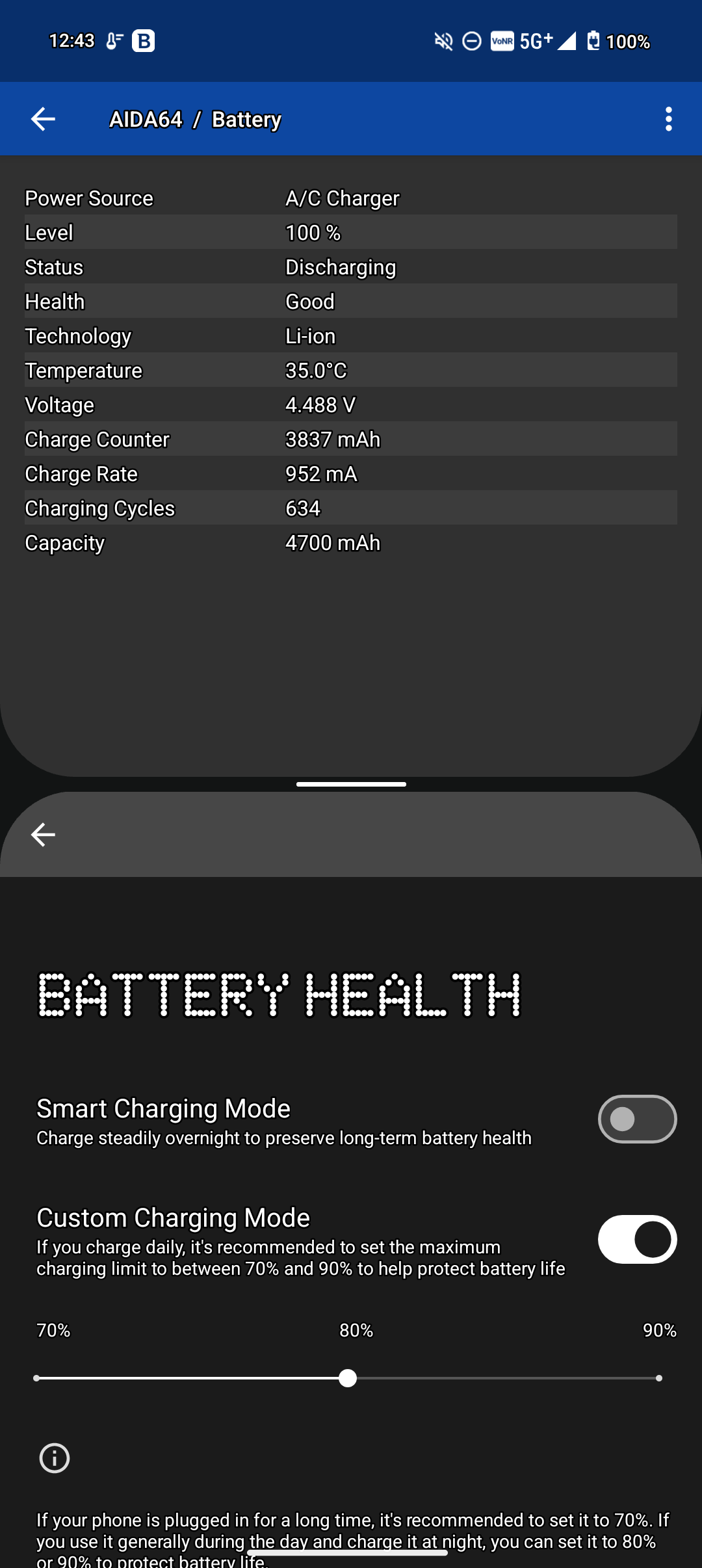Viewport: 702px width, 1568px height.
Task: Go back from Battery Health screen
Action: pos(43,835)
